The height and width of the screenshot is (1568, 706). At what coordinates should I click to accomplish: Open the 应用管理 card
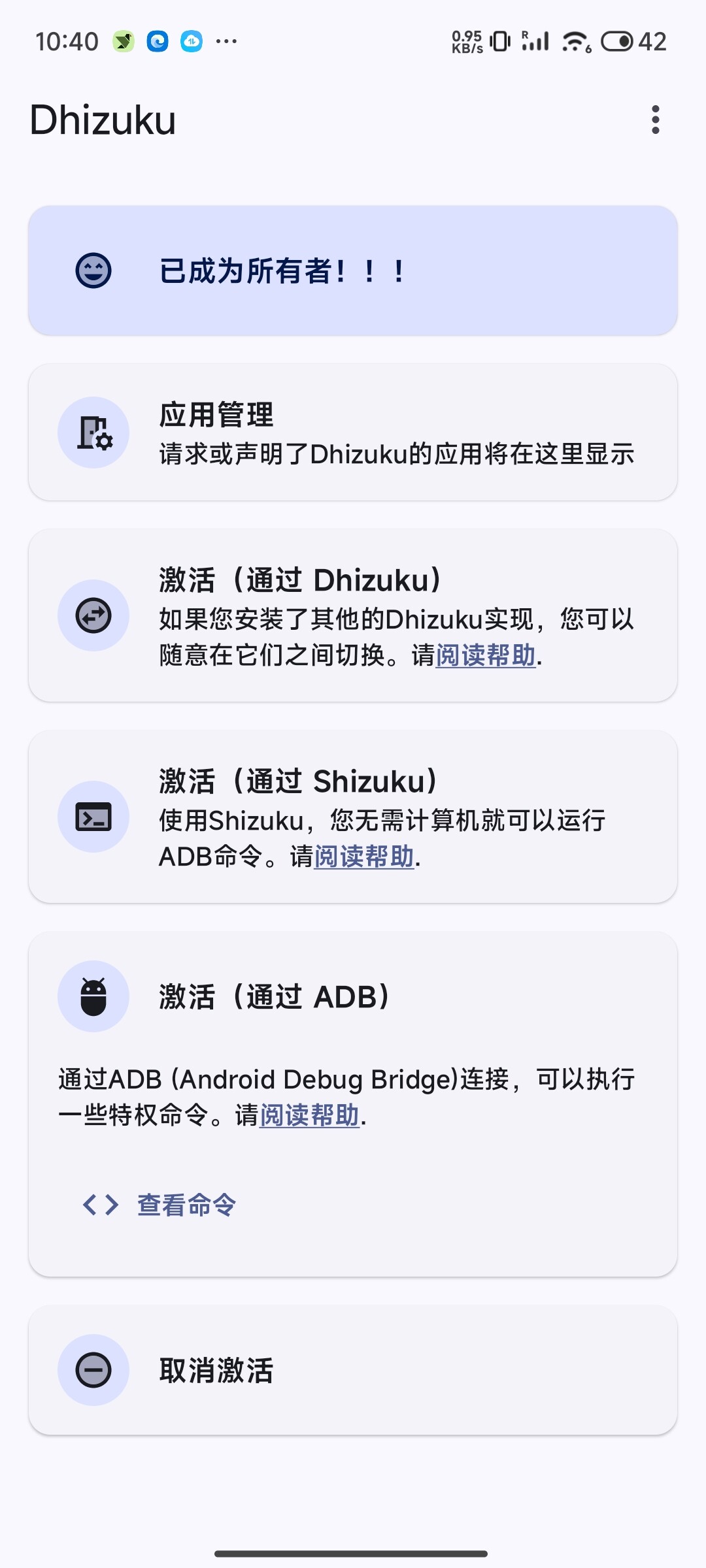point(353,433)
